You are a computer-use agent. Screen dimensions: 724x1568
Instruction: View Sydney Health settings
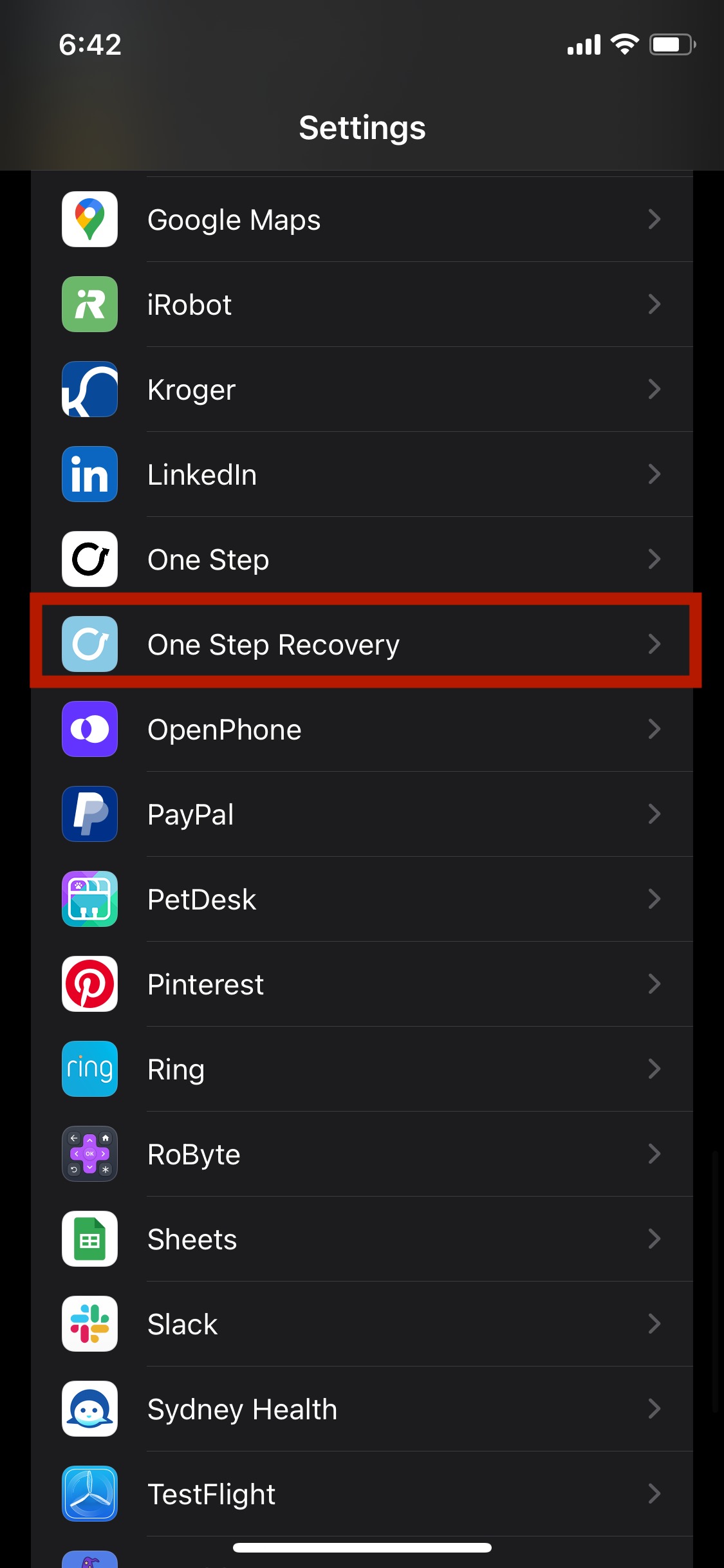(x=362, y=1409)
